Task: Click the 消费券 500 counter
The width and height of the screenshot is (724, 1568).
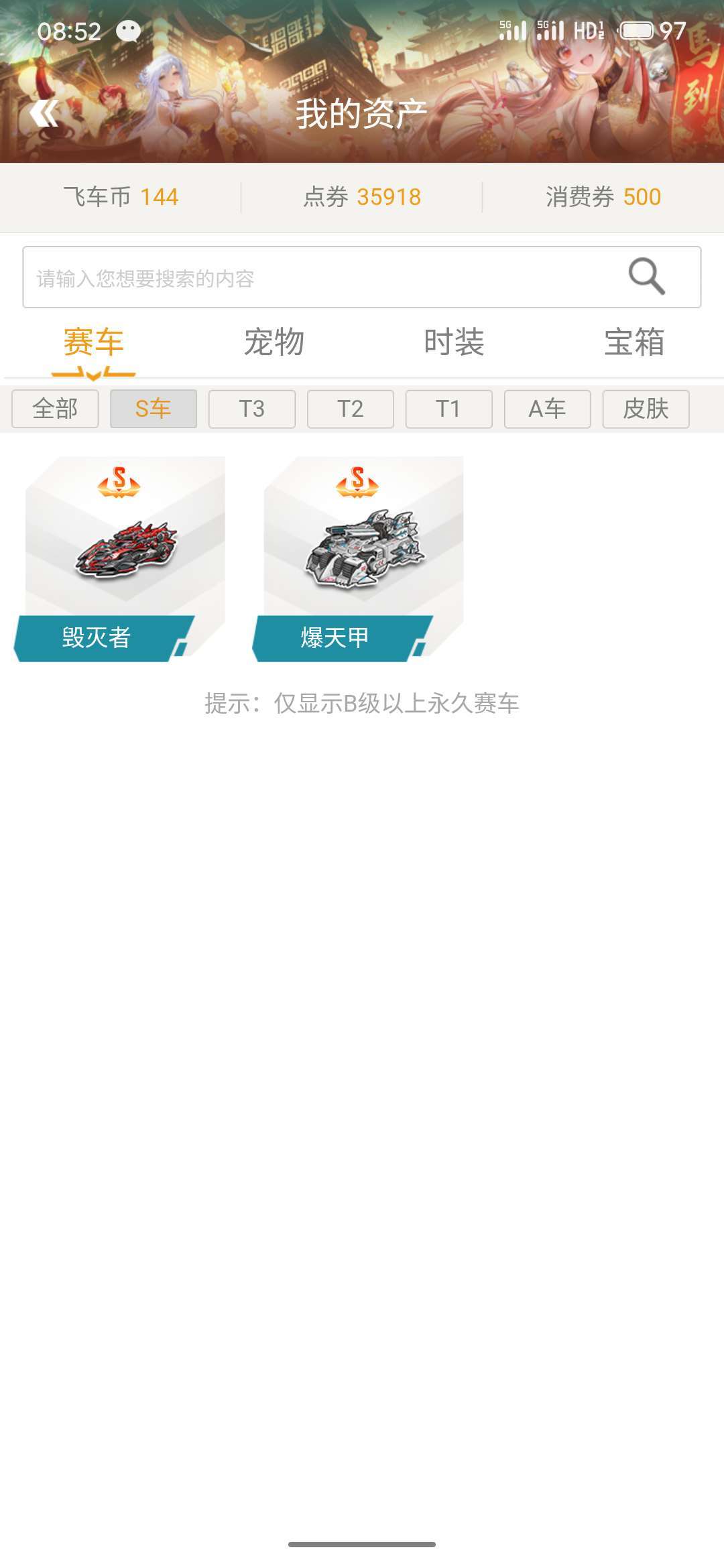Action: point(602,196)
